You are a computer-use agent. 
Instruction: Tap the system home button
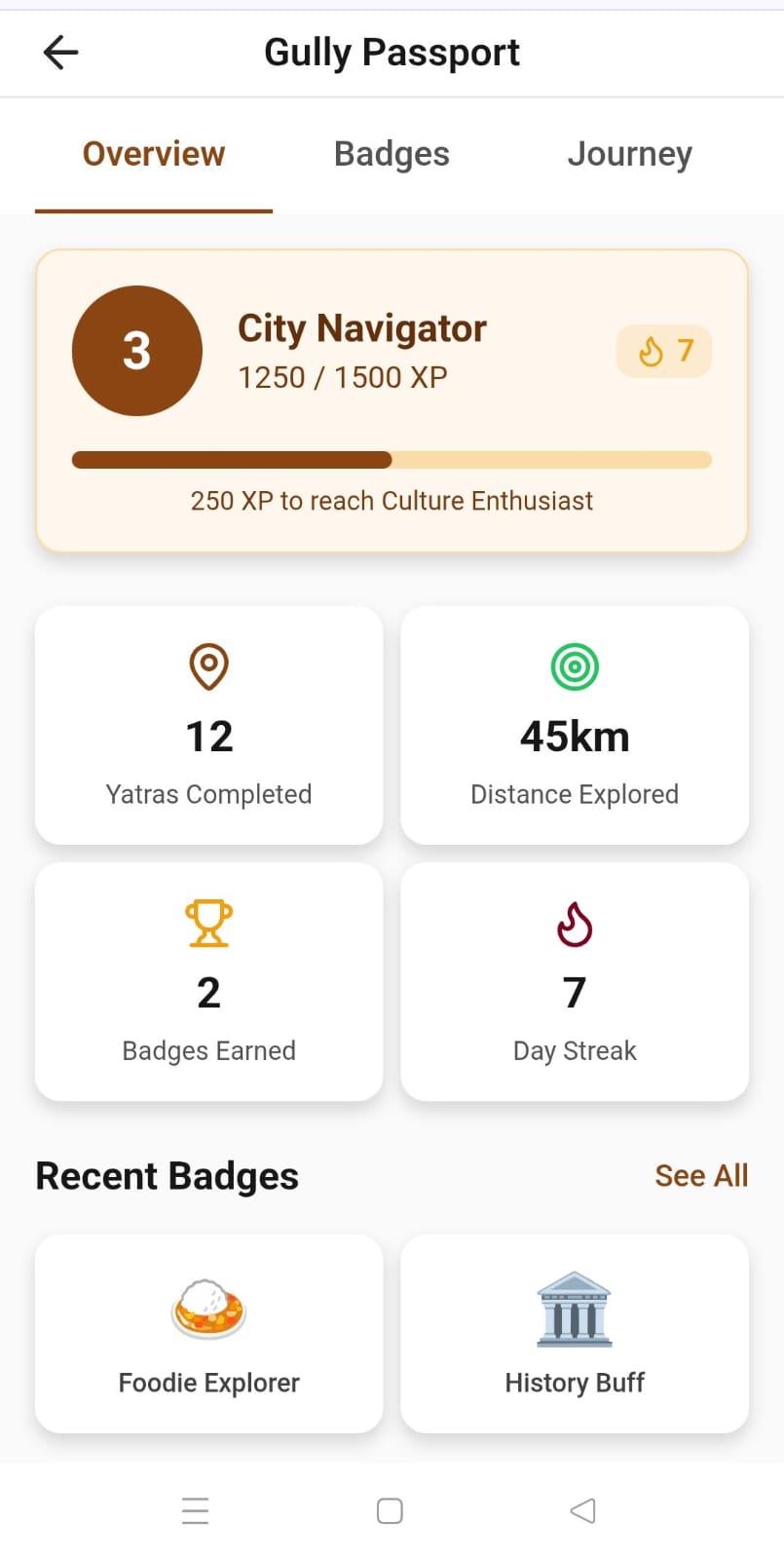pos(390,1511)
